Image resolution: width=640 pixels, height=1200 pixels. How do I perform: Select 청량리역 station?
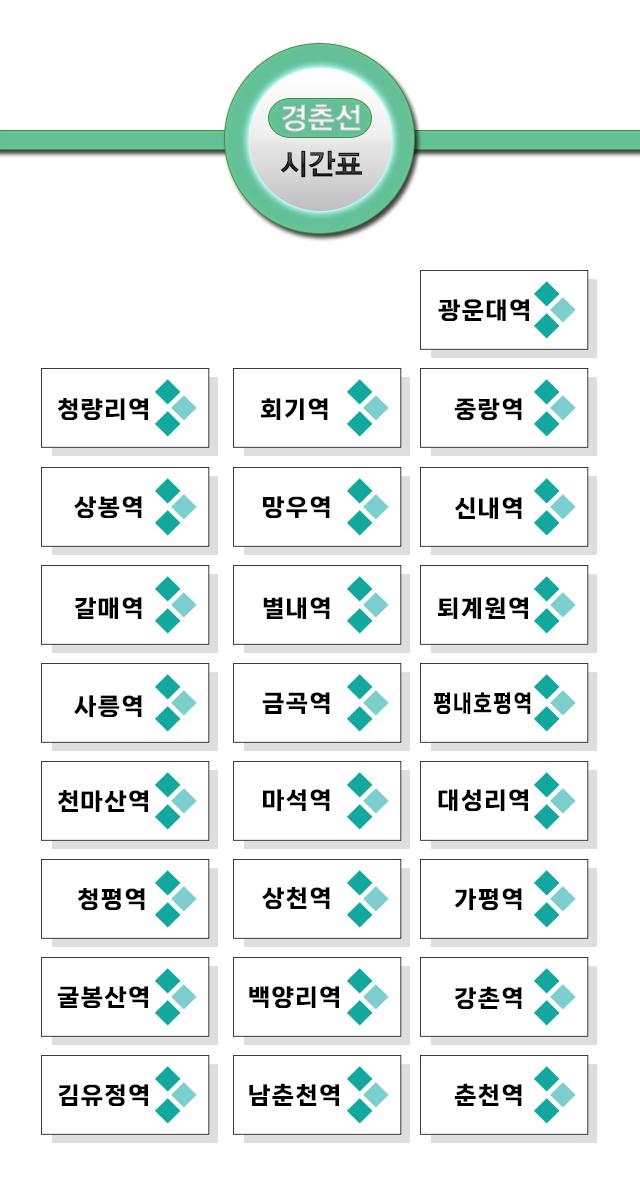pyautogui.click(x=125, y=408)
